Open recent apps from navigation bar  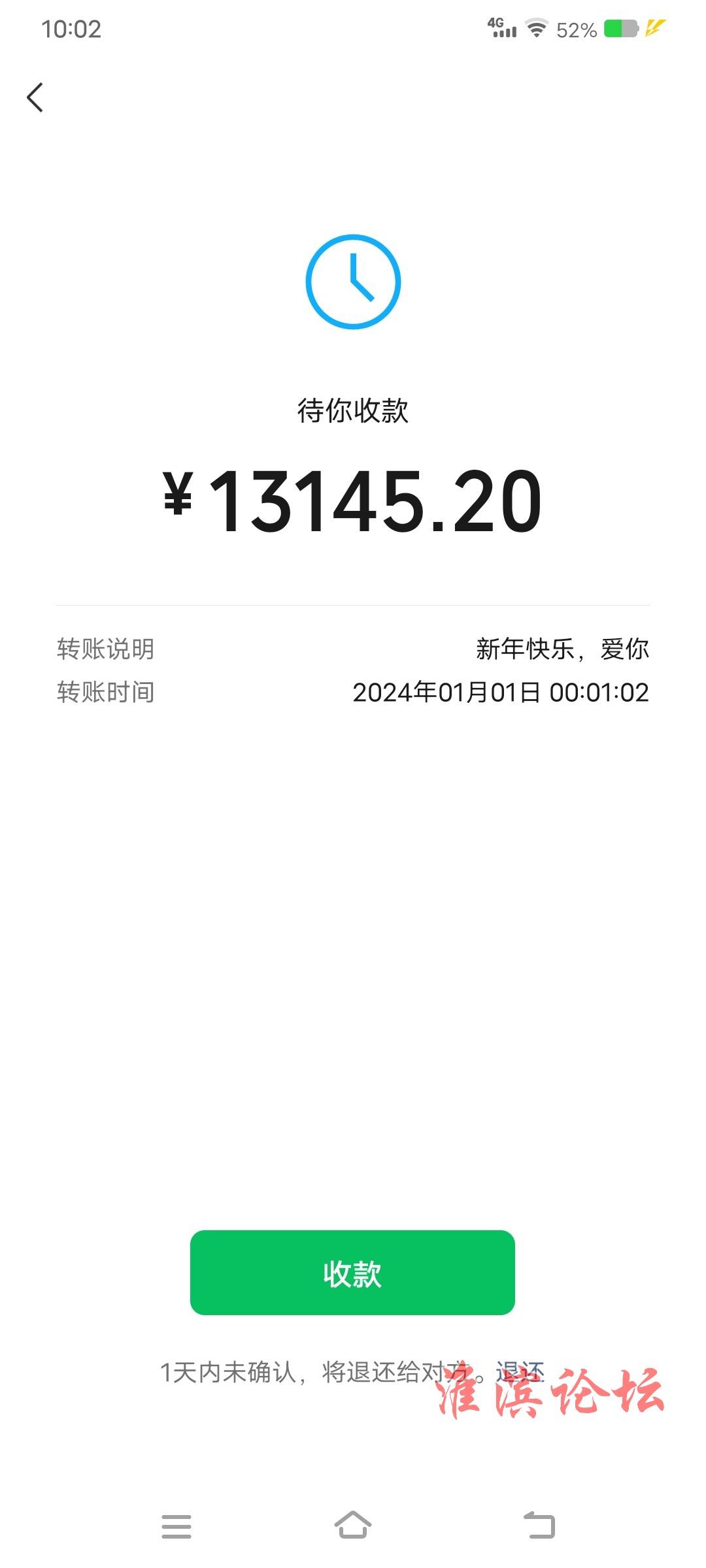(x=176, y=1526)
